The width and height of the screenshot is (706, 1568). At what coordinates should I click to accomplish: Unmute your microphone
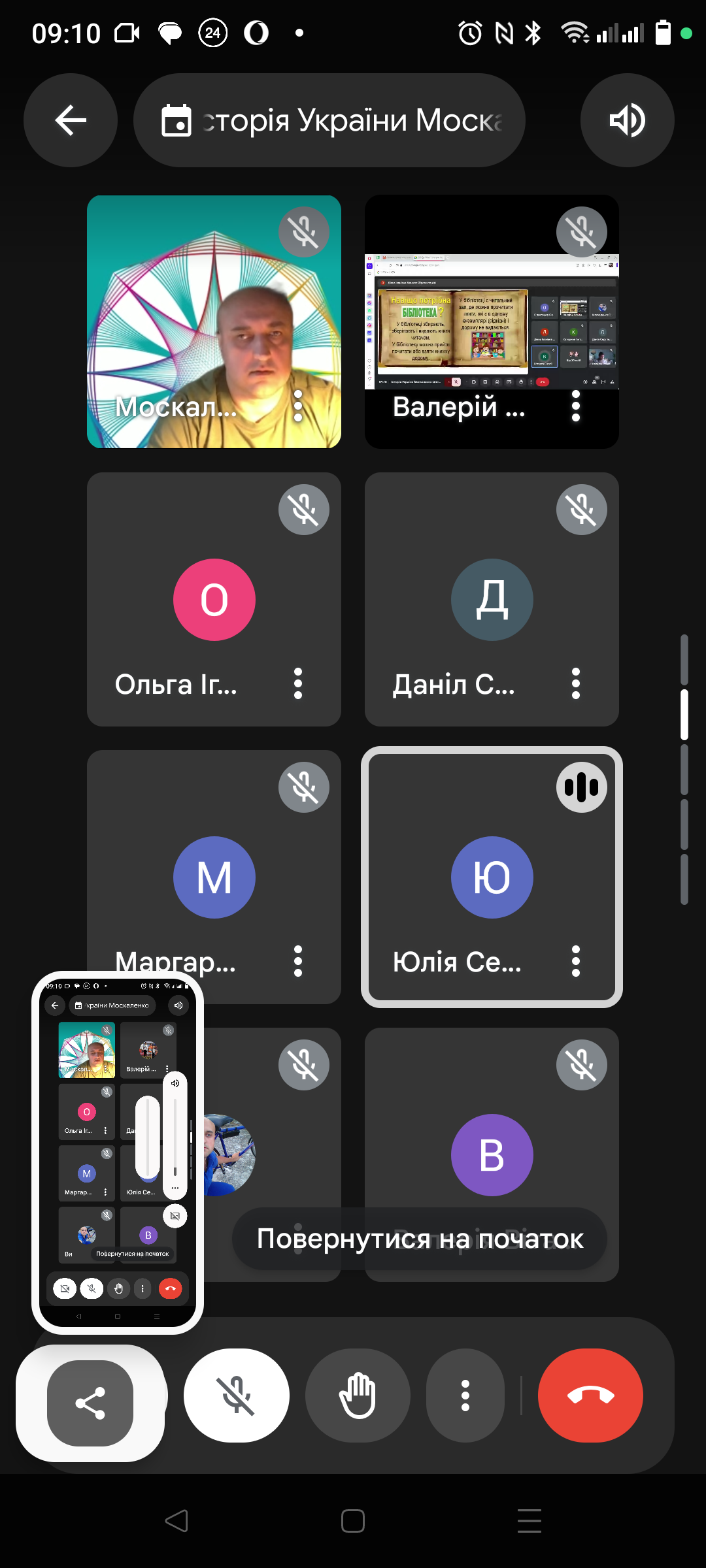[x=237, y=1396]
